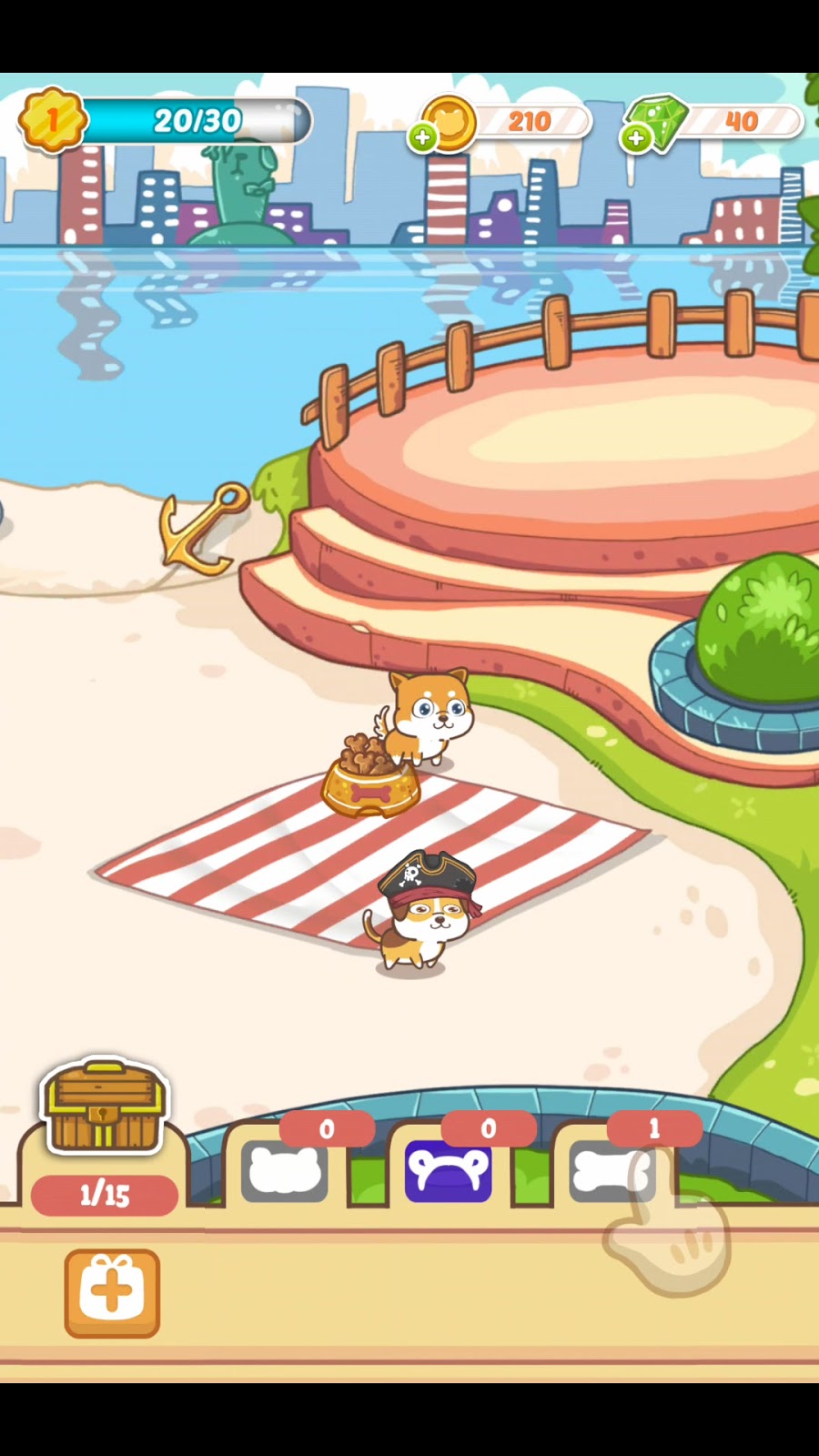The image size is (819, 1456).
Task: Select the purple bone item with count 0
Action: click(448, 1171)
